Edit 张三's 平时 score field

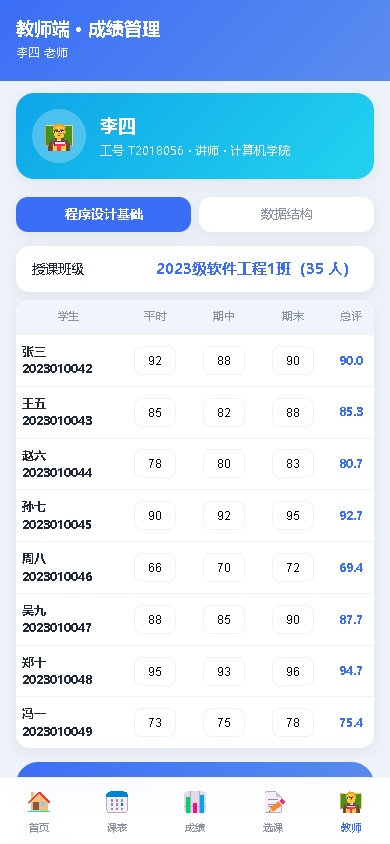click(155, 361)
